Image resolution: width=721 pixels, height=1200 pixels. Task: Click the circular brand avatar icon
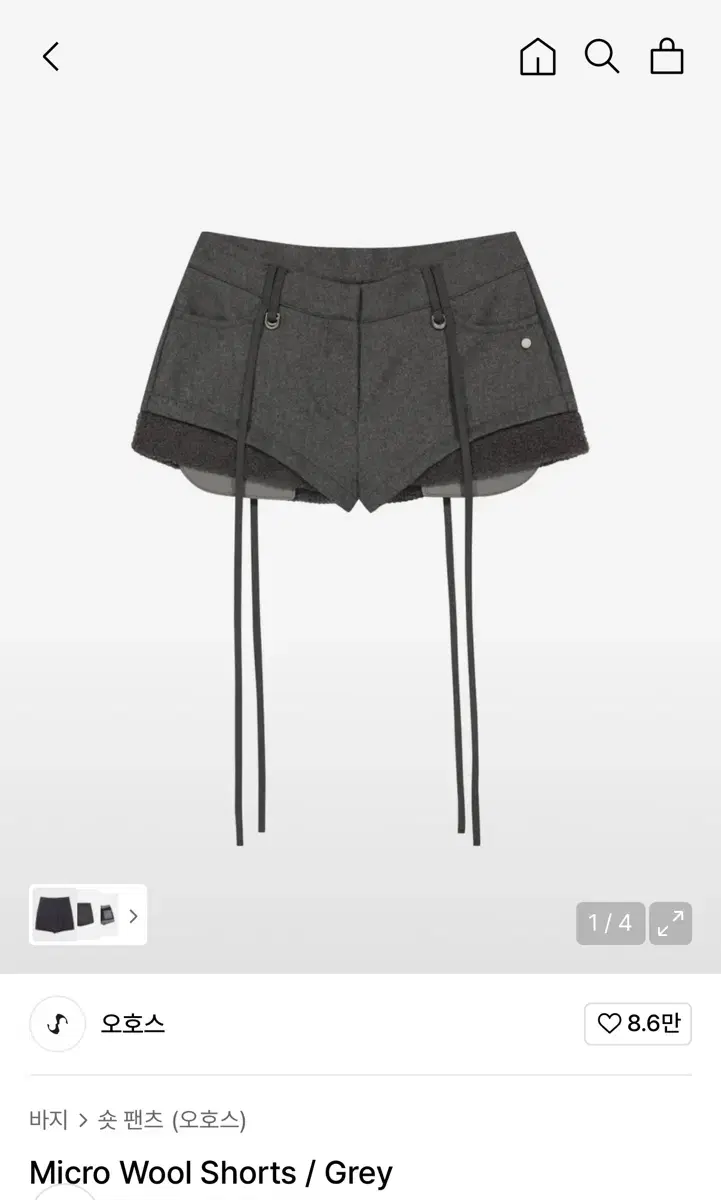pyautogui.click(x=57, y=1024)
